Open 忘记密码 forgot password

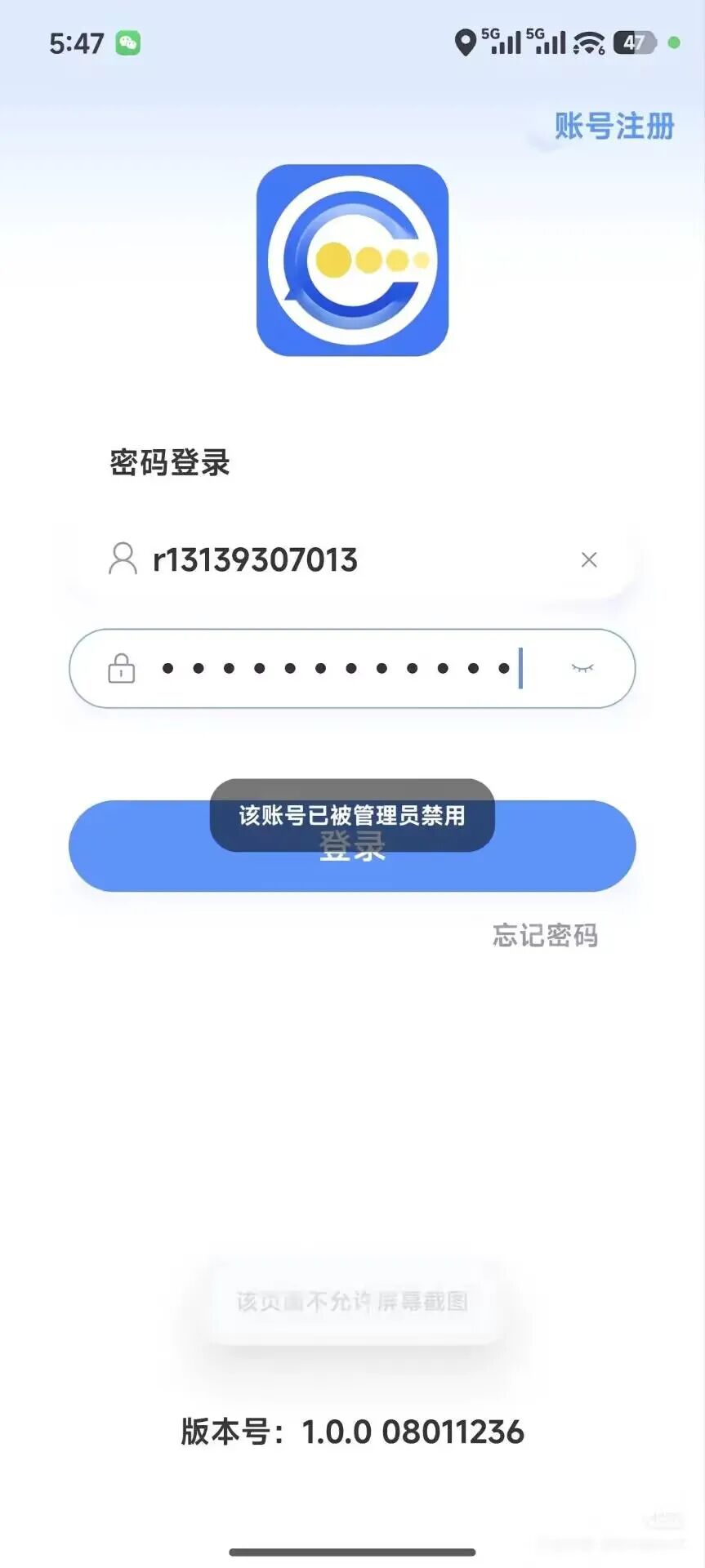[545, 935]
